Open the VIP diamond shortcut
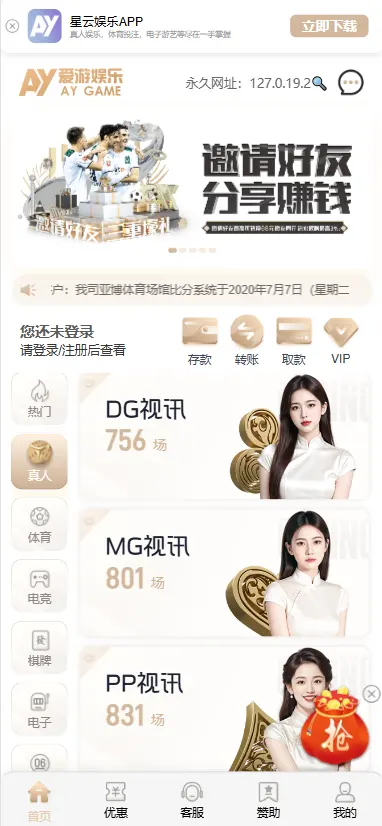Viewport: 382px width, 826px height. [x=341, y=342]
